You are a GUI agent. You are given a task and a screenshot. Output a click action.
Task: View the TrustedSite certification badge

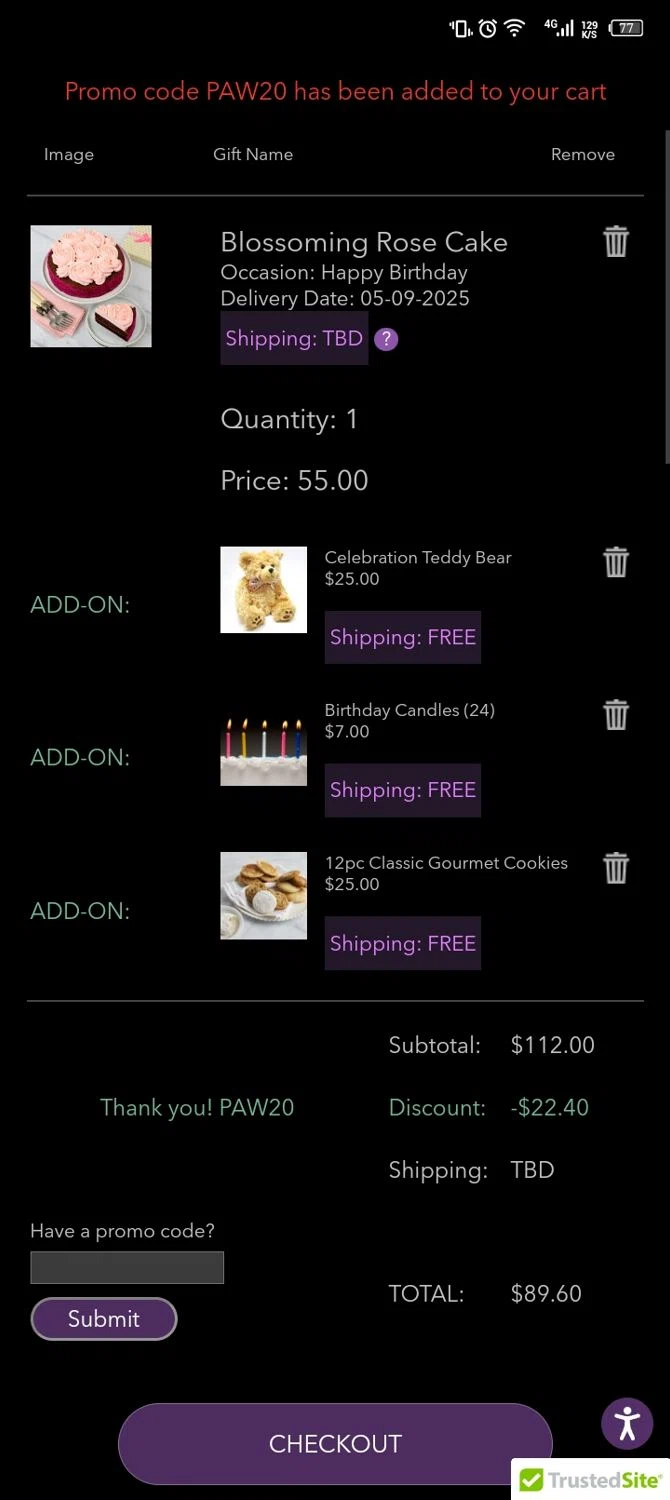tap(590, 1480)
